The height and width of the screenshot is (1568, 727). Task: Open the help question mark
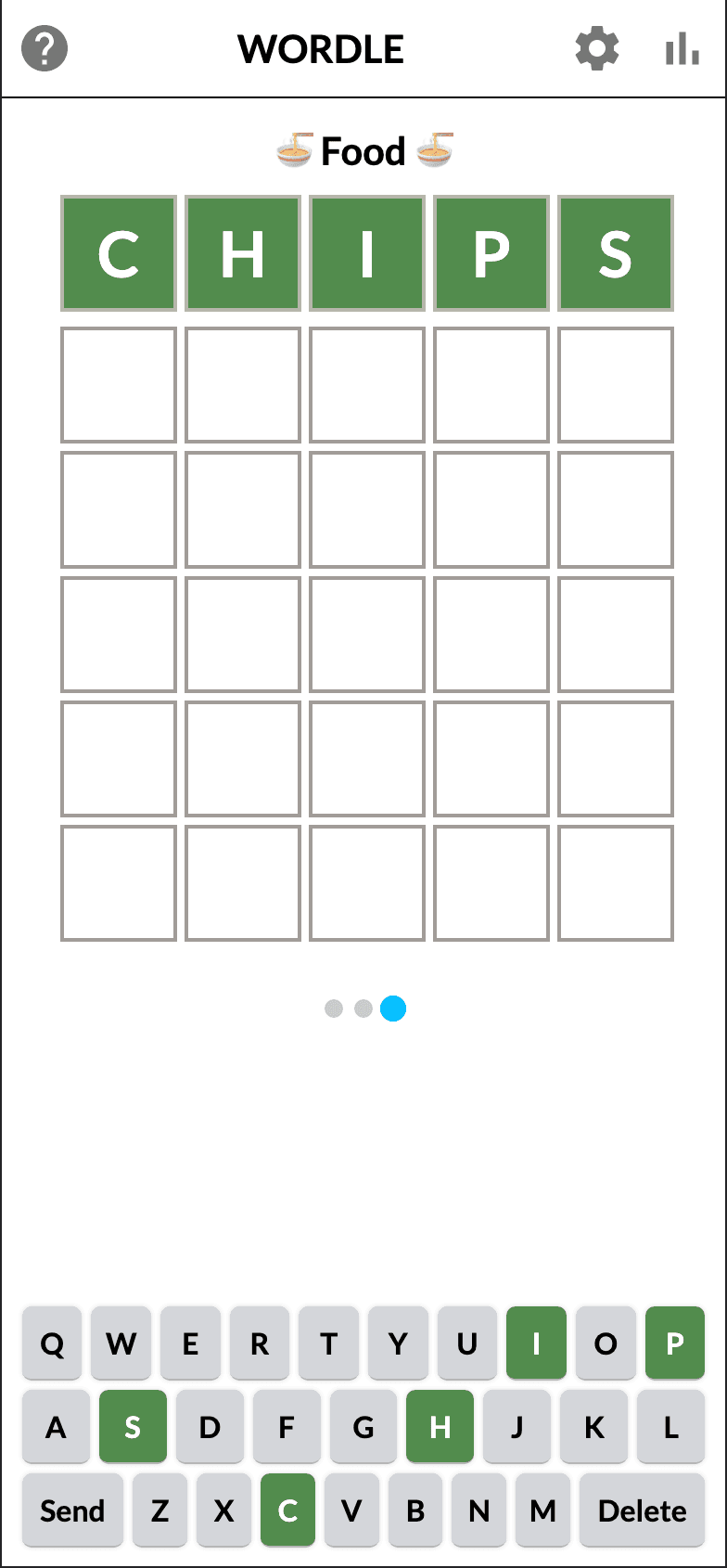point(45,48)
